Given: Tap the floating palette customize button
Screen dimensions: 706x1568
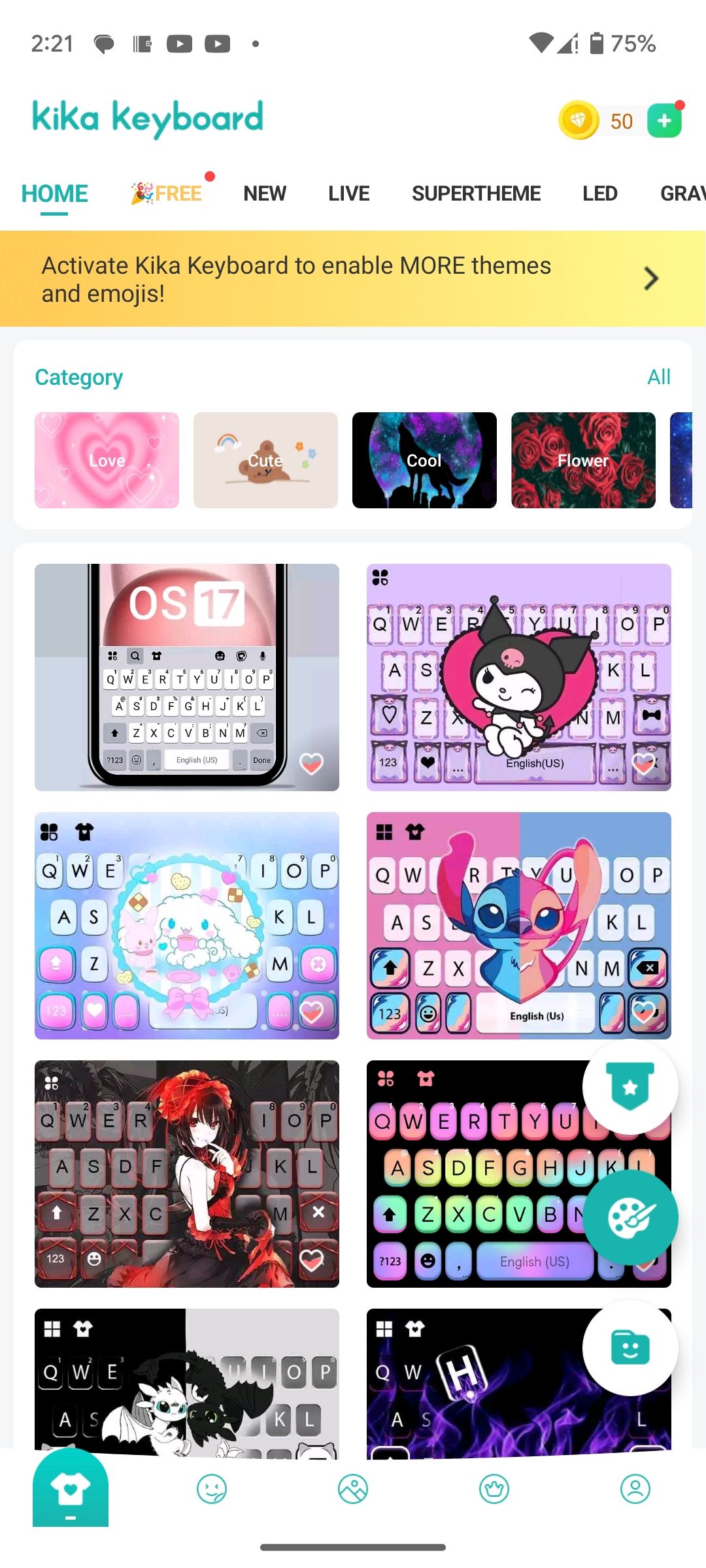Looking at the screenshot, I should [630, 1217].
